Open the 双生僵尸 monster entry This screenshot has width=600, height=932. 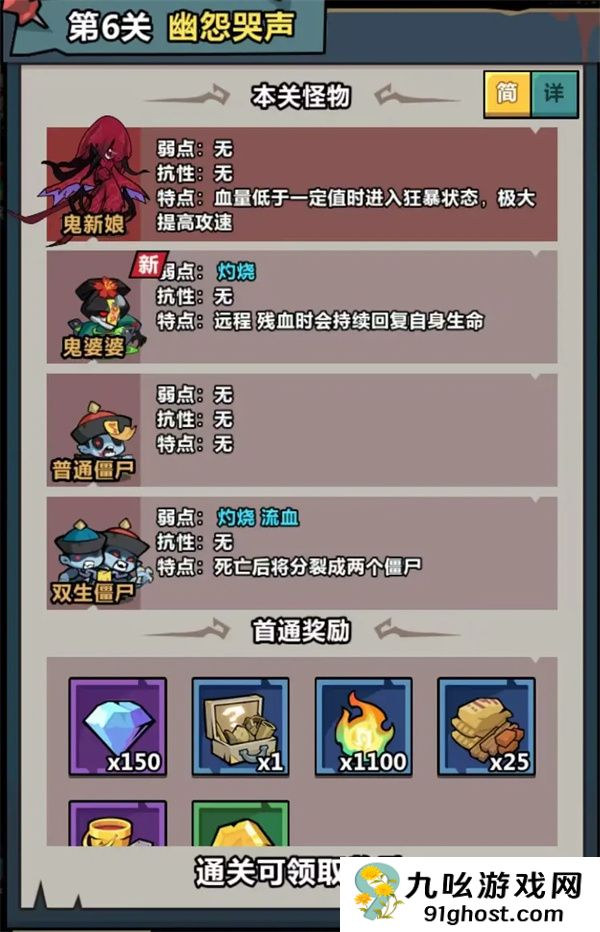point(94,551)
